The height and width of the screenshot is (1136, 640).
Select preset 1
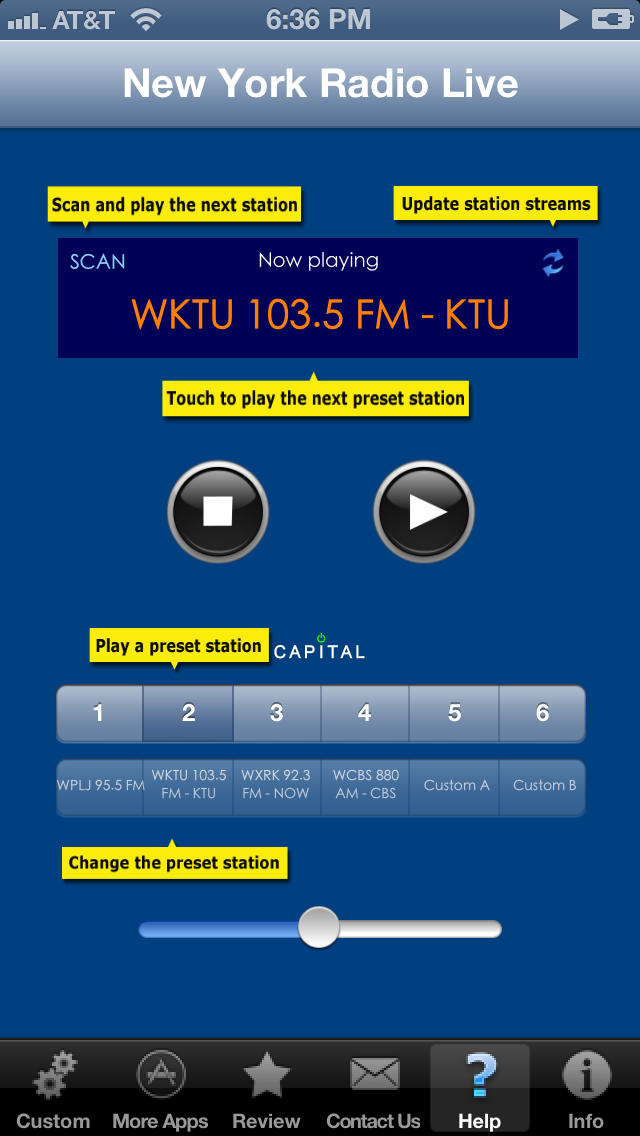[99, 714]
